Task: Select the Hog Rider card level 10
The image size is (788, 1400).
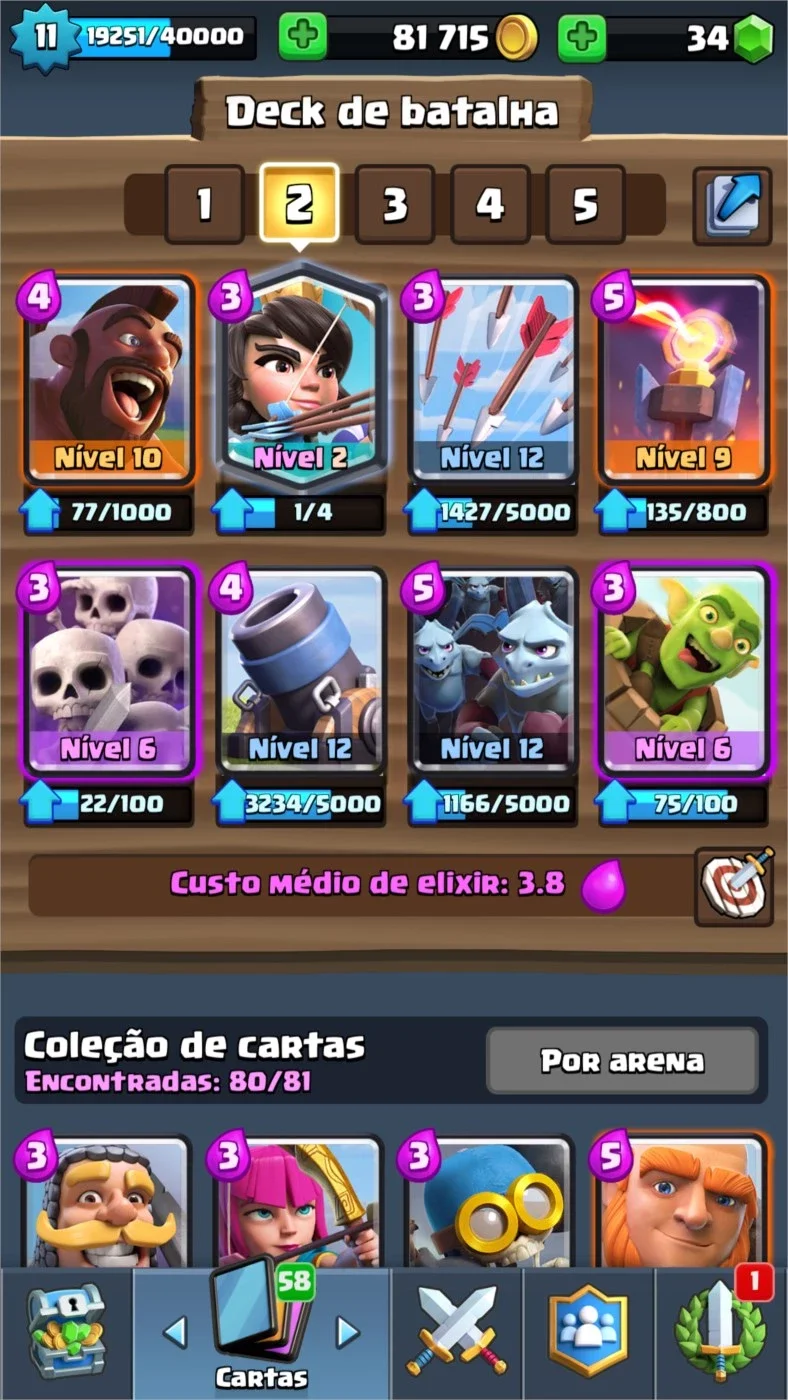Action: (x=108, y=380)
